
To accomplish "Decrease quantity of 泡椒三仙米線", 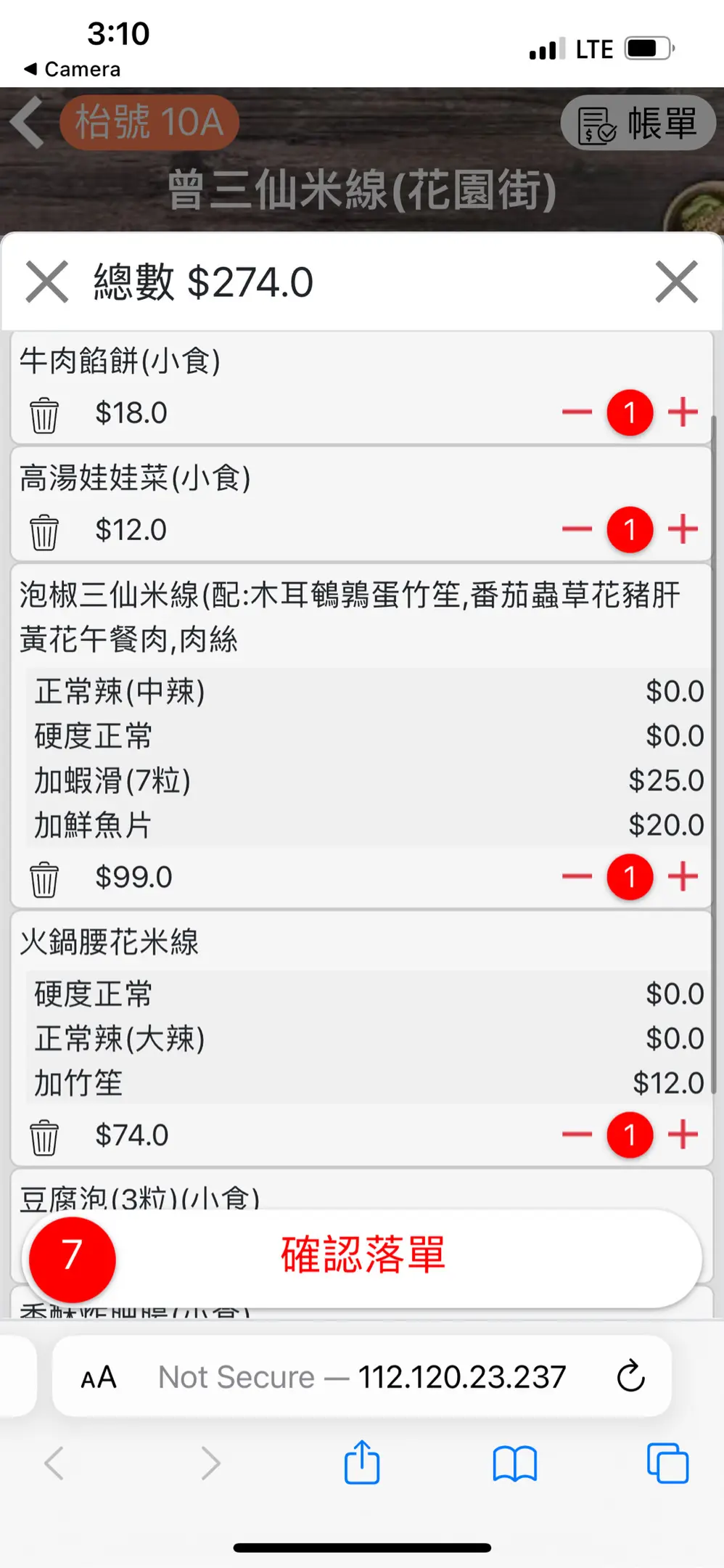I will (x=577, y=877).
